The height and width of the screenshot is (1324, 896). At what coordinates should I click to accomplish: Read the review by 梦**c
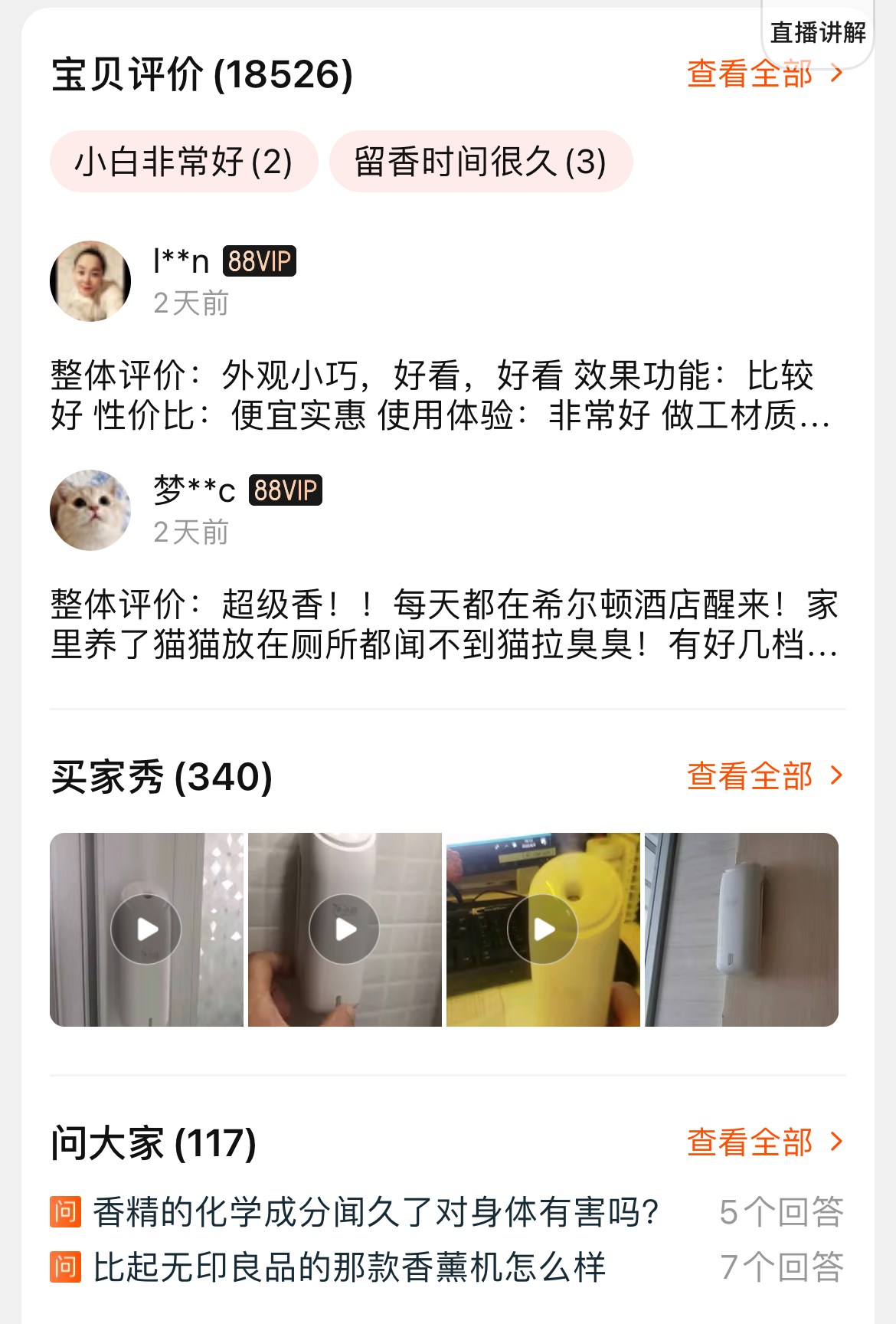click(x=444, y=624)
